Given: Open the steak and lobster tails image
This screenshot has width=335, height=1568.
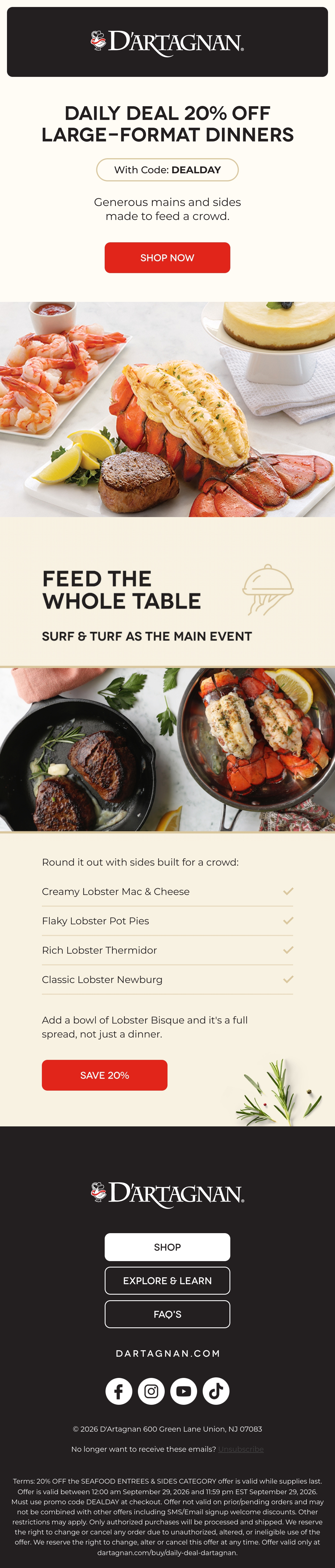Looking at the screenshot, I should click(x=167, y=749).
